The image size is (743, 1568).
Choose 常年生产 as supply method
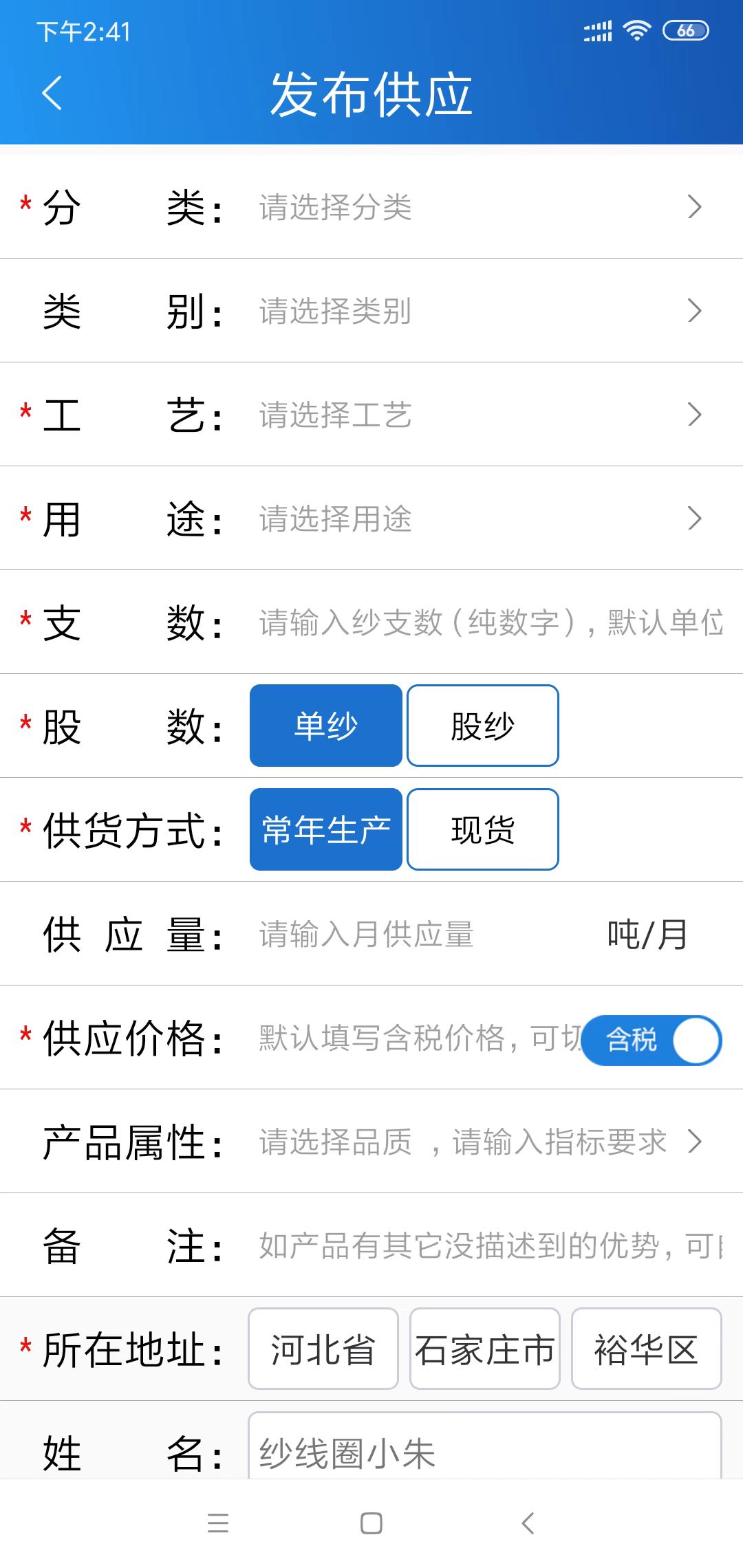tap(326, 829)
